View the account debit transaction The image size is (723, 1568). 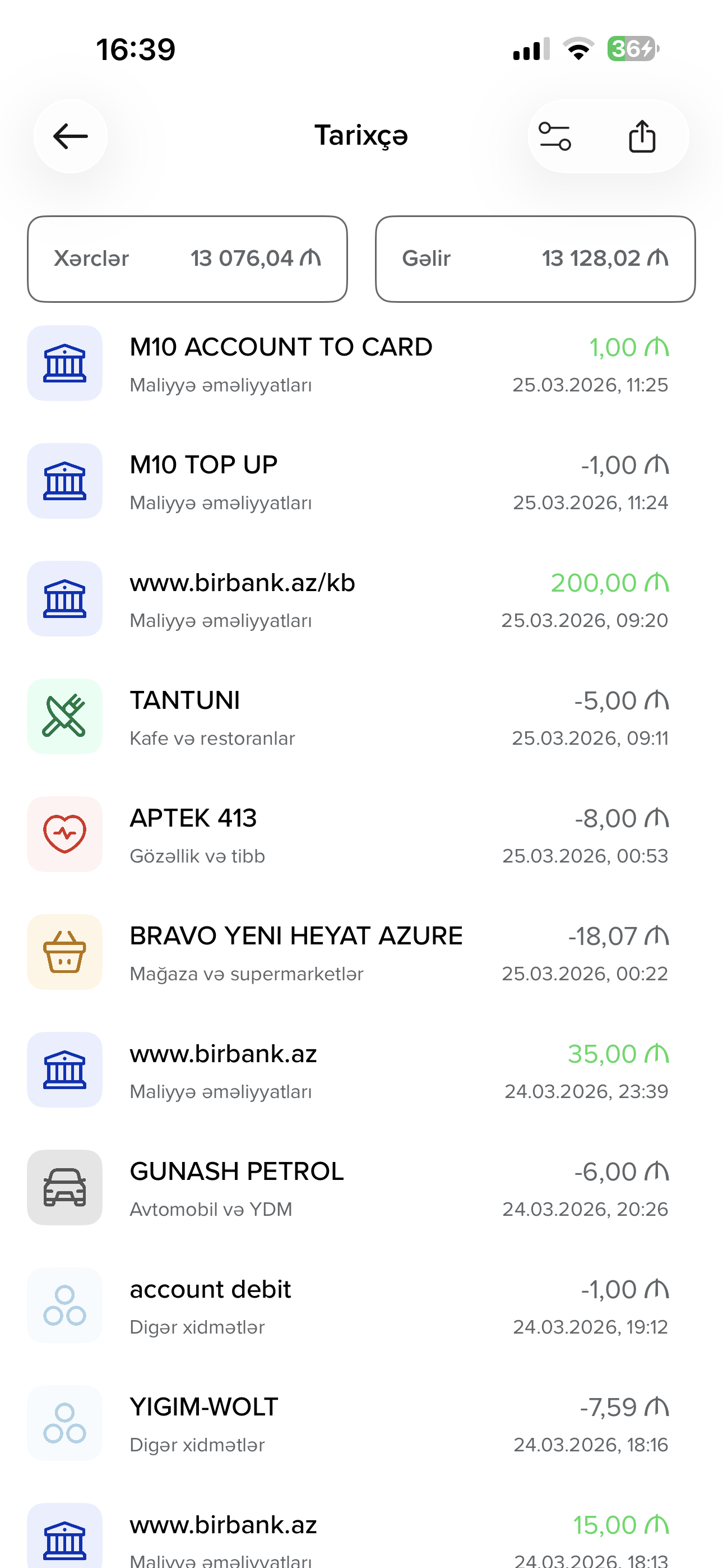[x=361, y=1306]
